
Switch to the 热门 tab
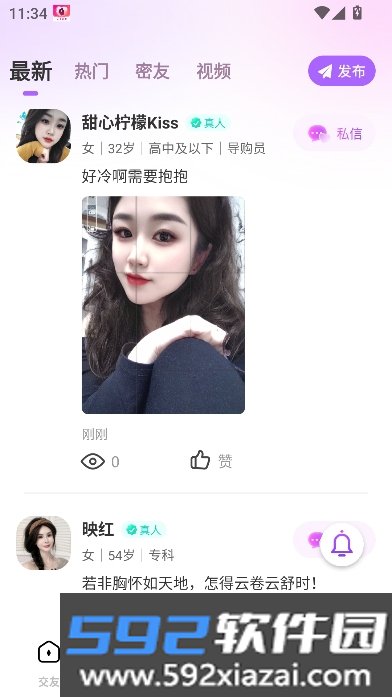[92, 71]
